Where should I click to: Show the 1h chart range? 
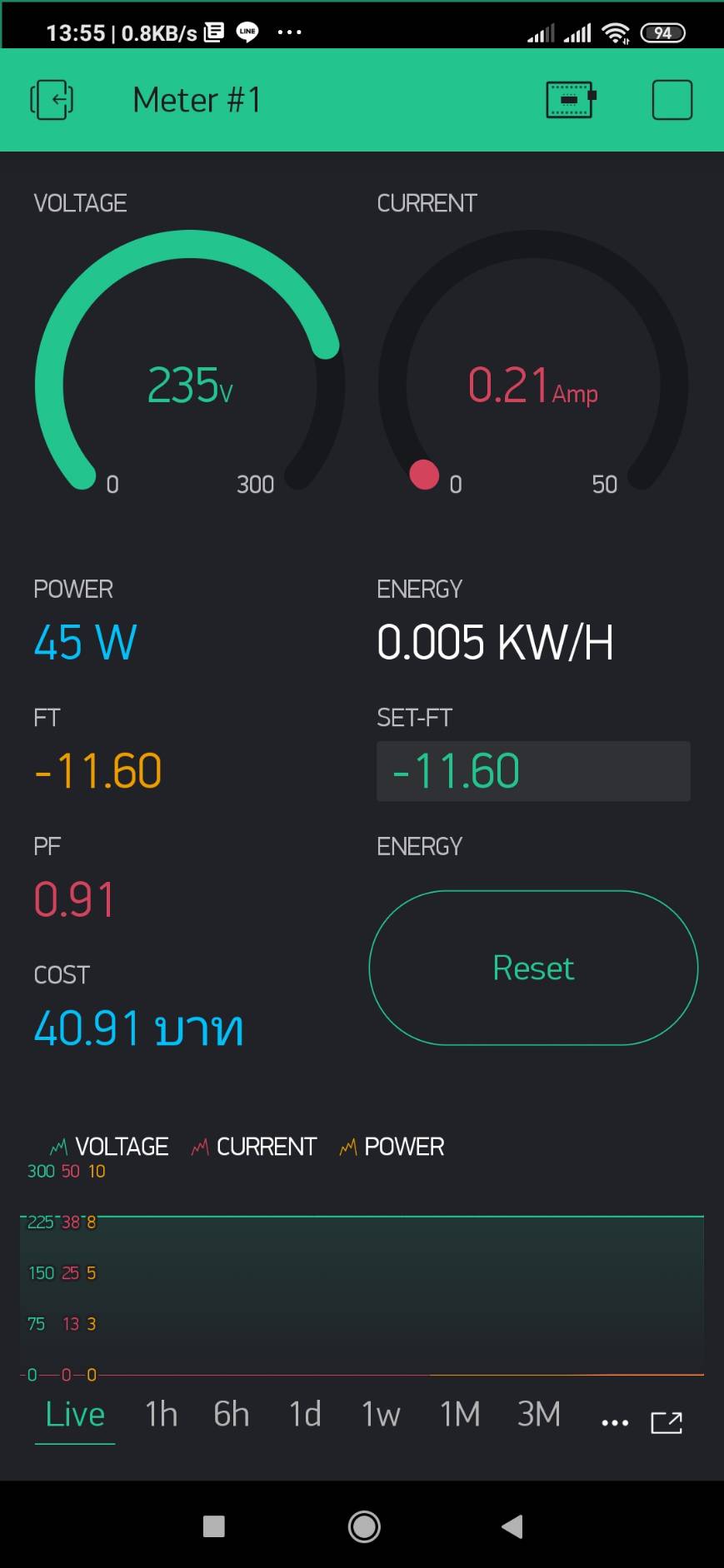click(x=161, y=1414)
